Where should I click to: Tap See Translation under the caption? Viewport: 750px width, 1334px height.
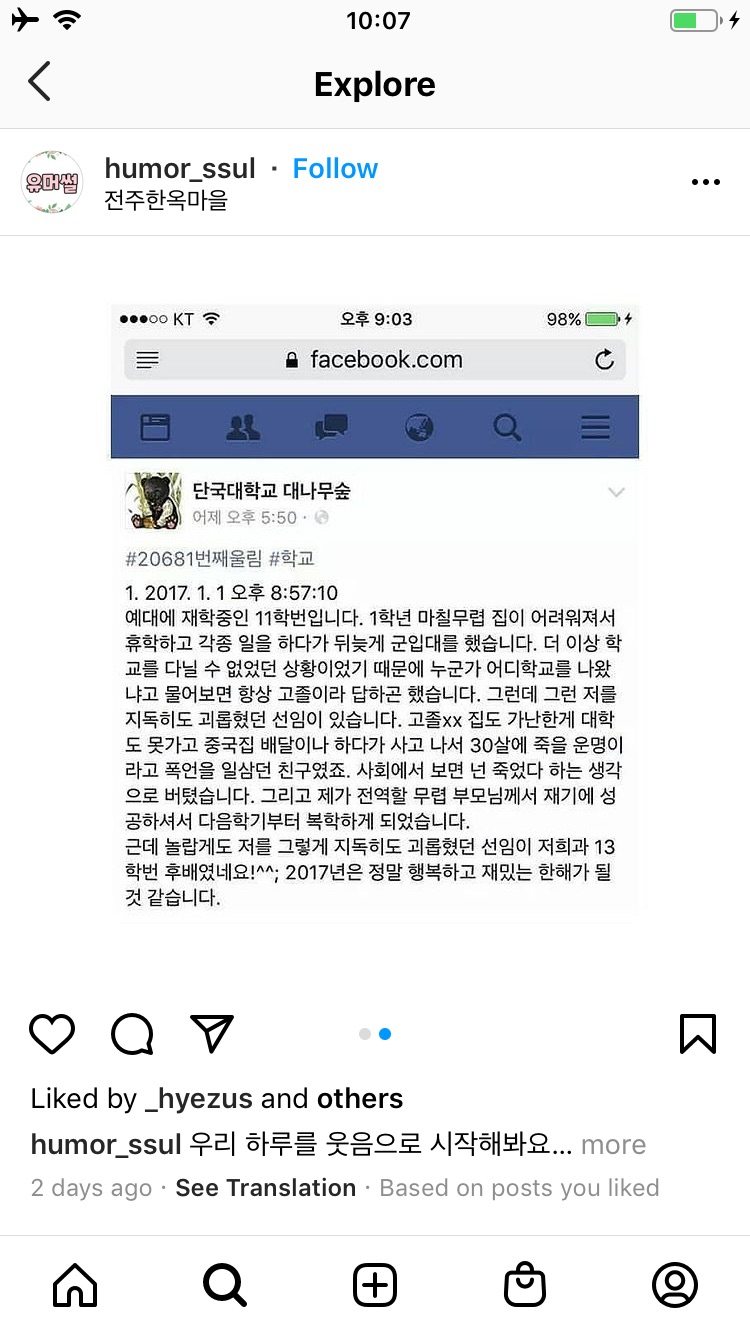[x=265, y=1188]
